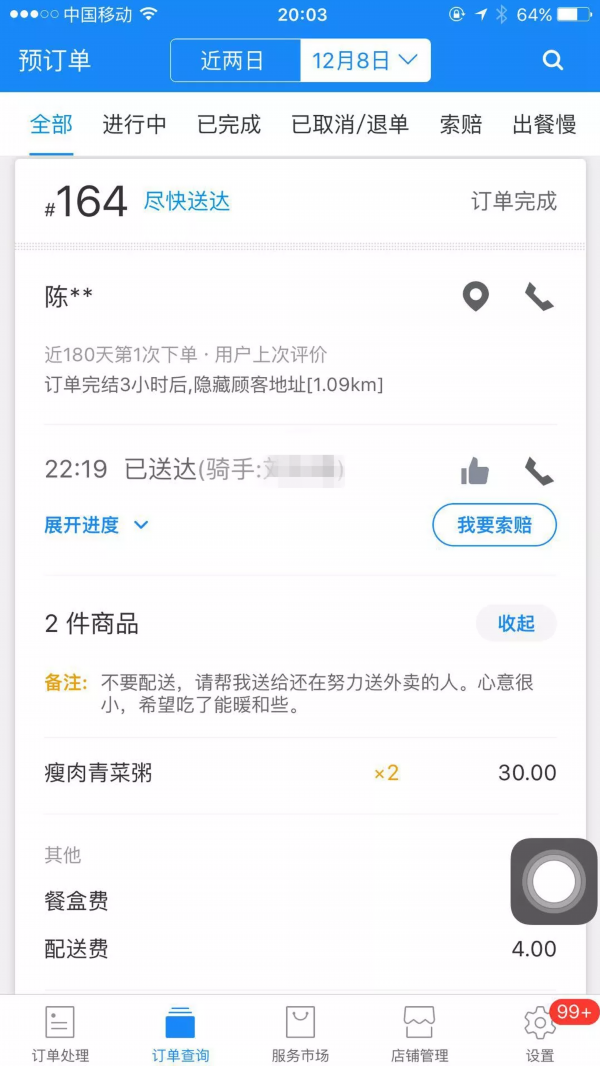Expand 展开进度 delivery progress

pyautogui.click(x=96, y=525)
